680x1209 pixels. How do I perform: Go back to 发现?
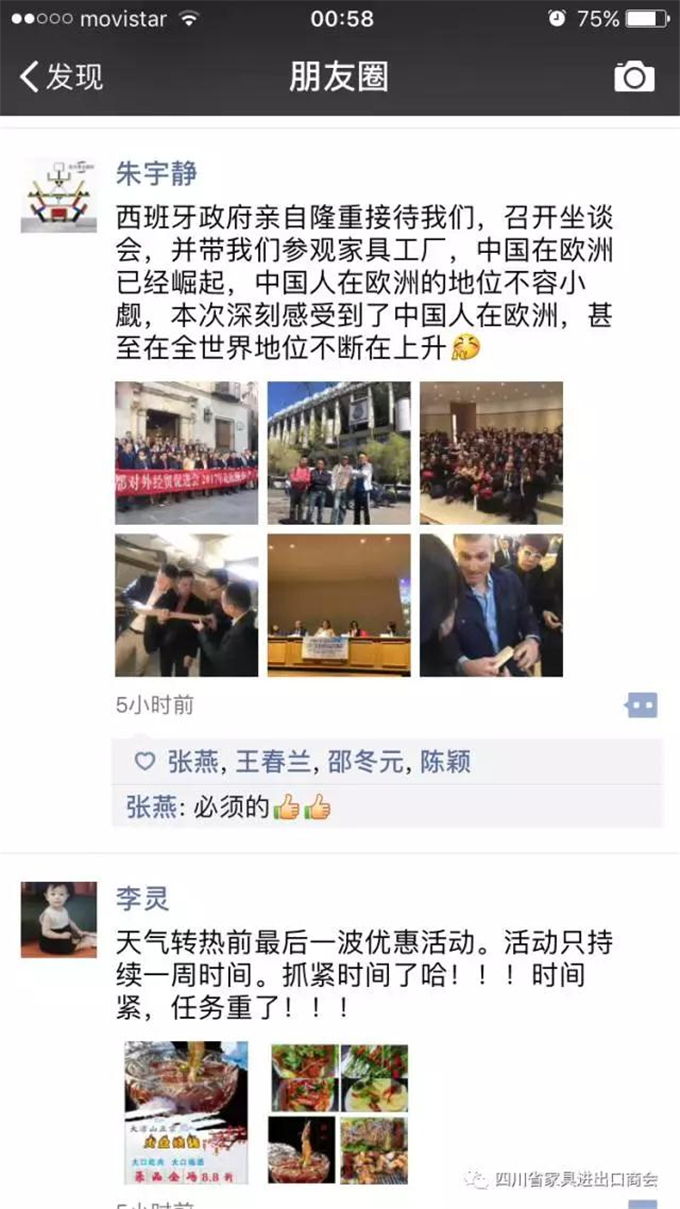[62, 77]
